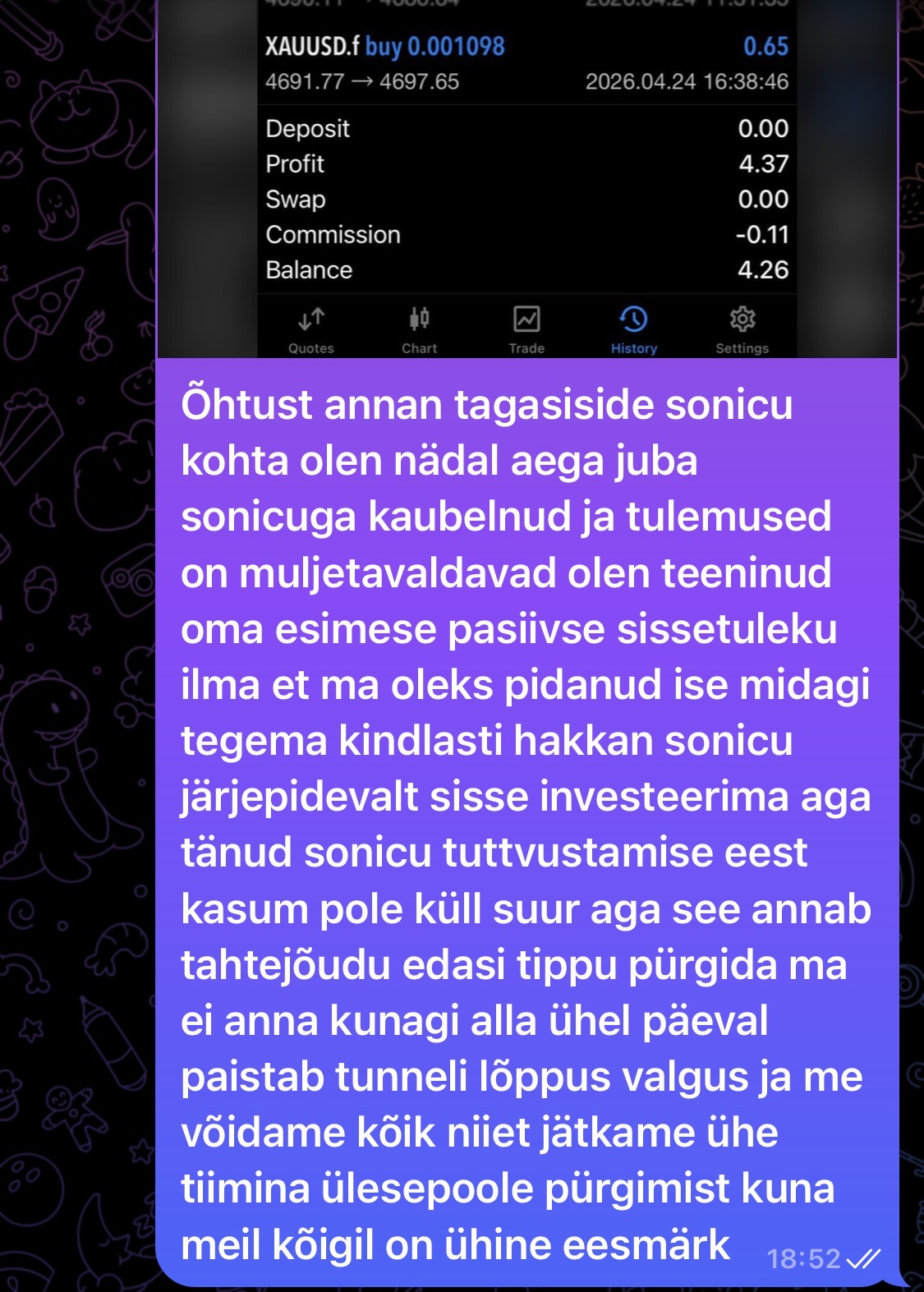924x1292 pixels.
Task: Click the Deposit row showing 0.00
Action: click(x=526, y=128)
